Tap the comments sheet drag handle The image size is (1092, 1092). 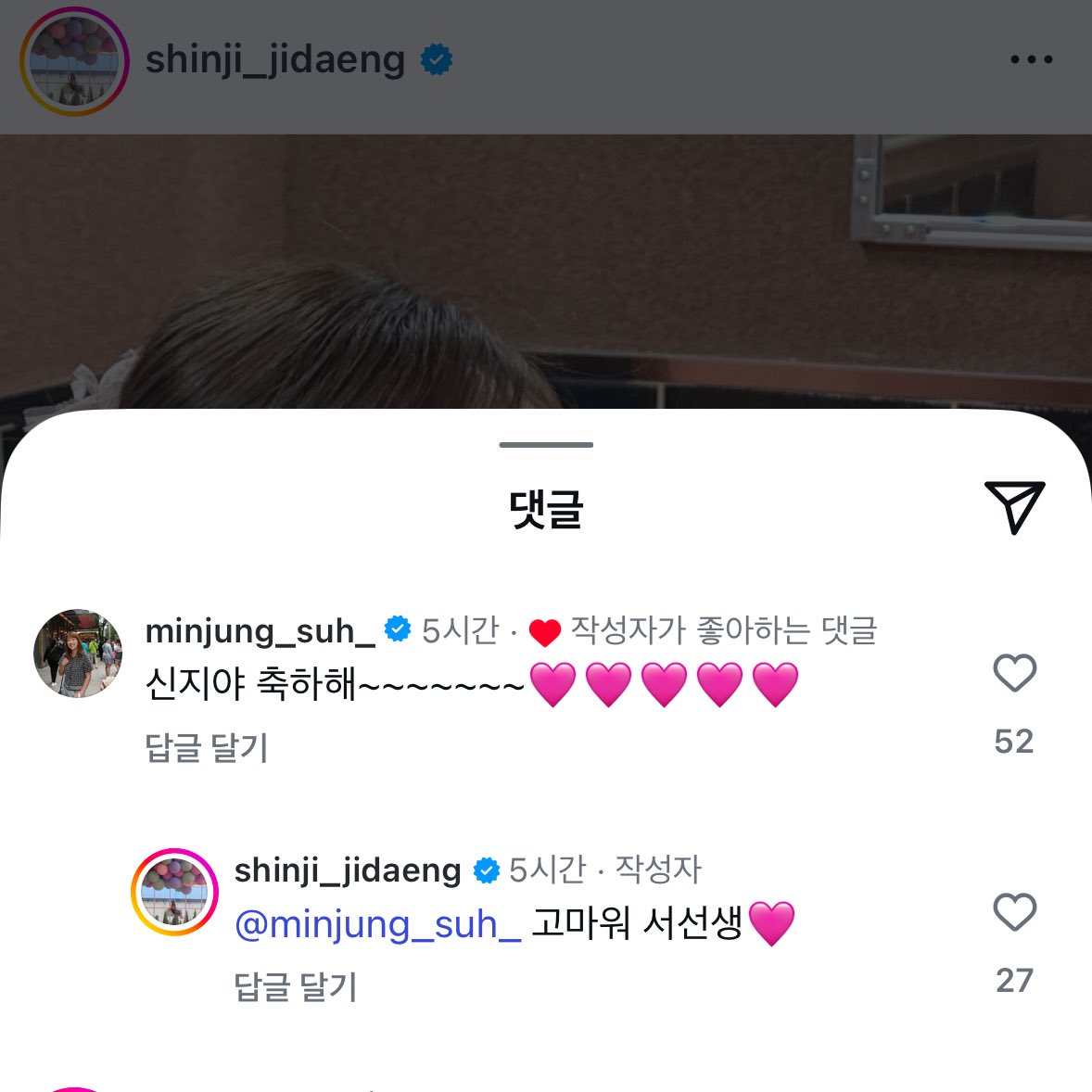coord(545,445)
